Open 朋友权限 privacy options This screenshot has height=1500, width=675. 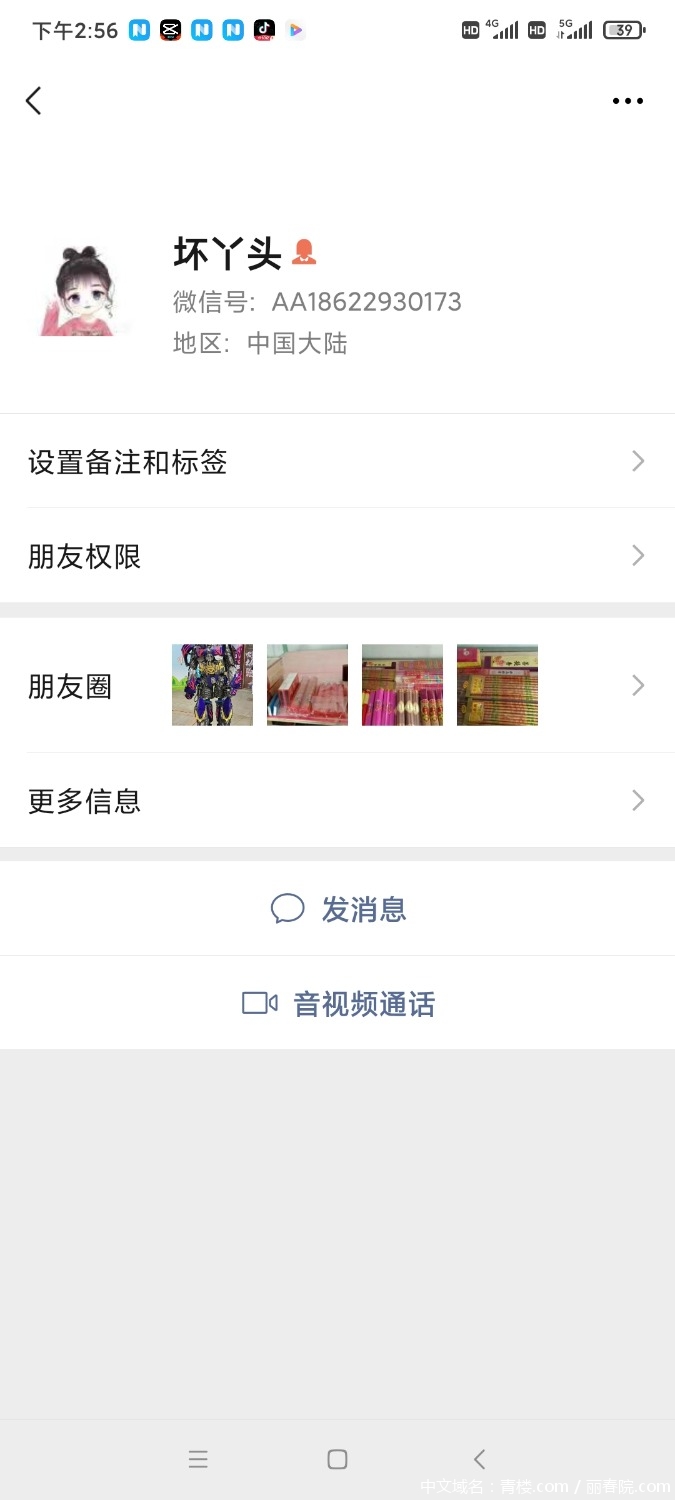(x=337, y=556)
